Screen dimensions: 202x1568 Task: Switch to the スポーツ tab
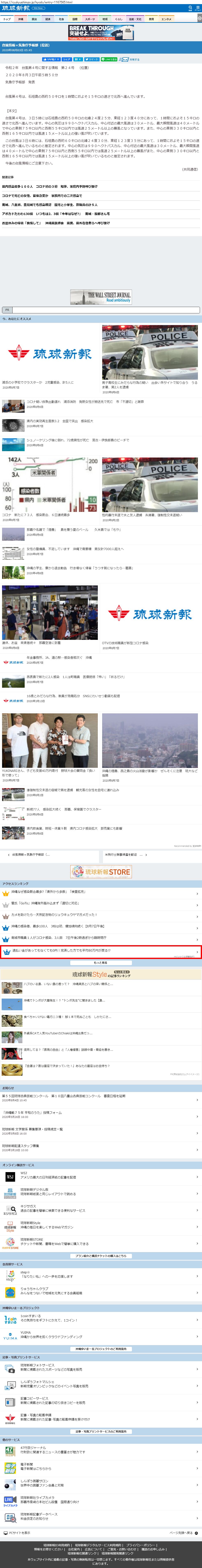point(90,19)
